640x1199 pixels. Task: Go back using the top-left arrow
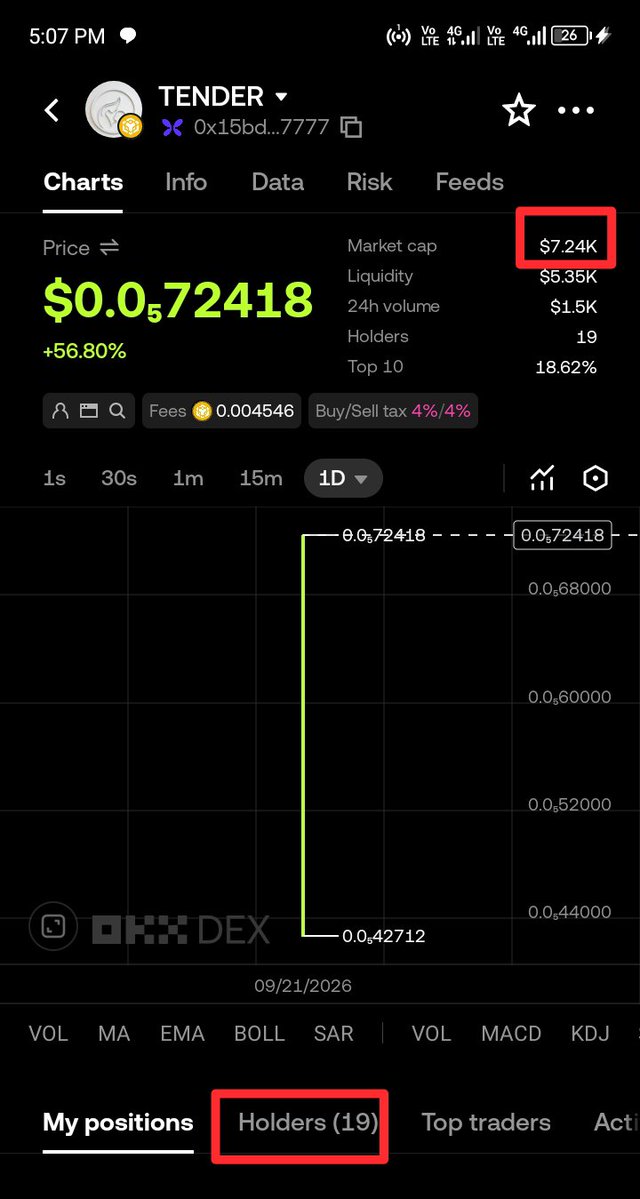click(51, 110)
